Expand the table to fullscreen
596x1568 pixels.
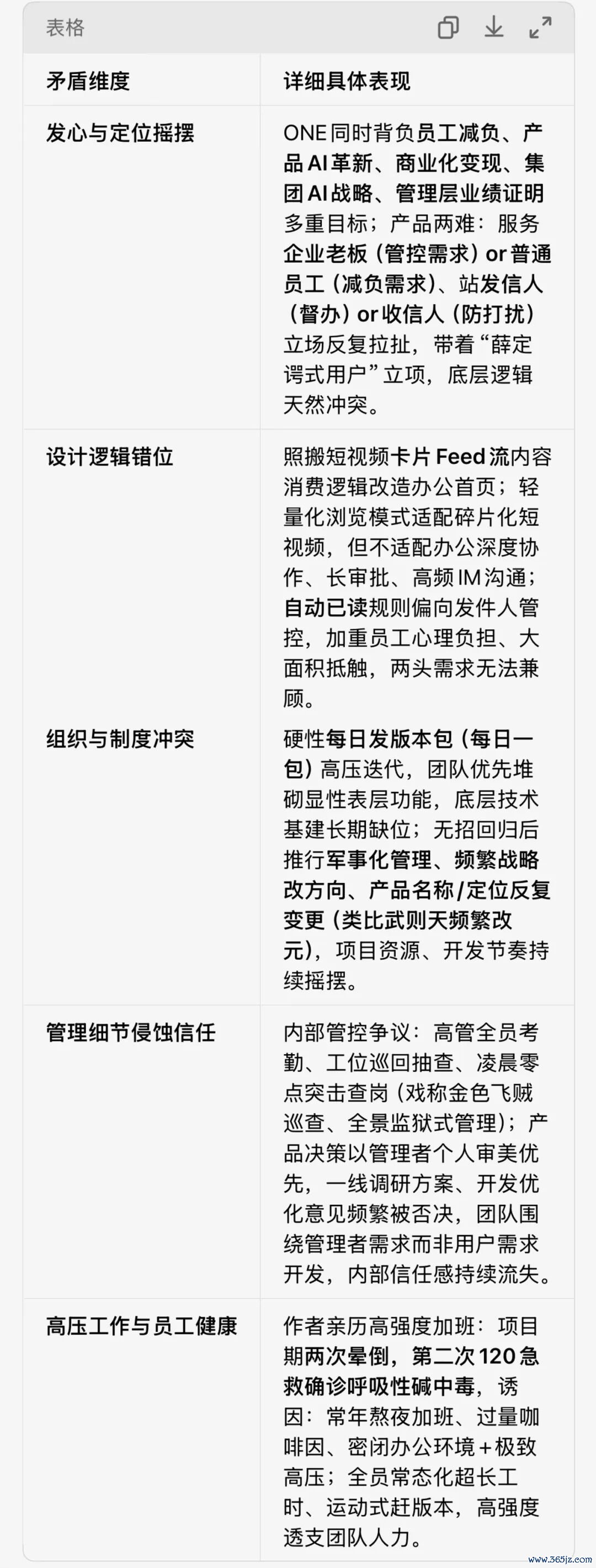(x=540, y=28)
